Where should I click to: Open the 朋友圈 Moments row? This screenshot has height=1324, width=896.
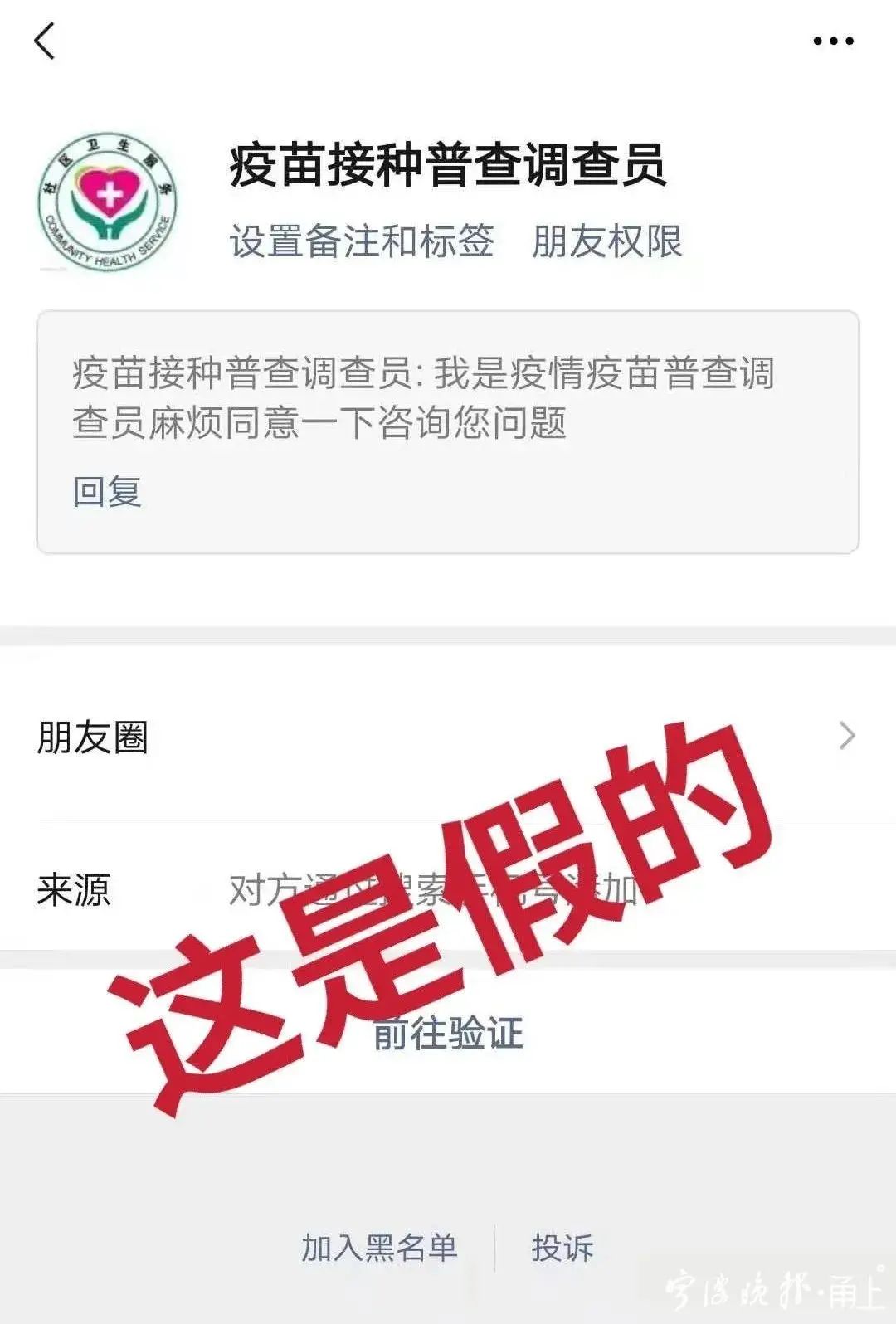[x=448, y=736]
